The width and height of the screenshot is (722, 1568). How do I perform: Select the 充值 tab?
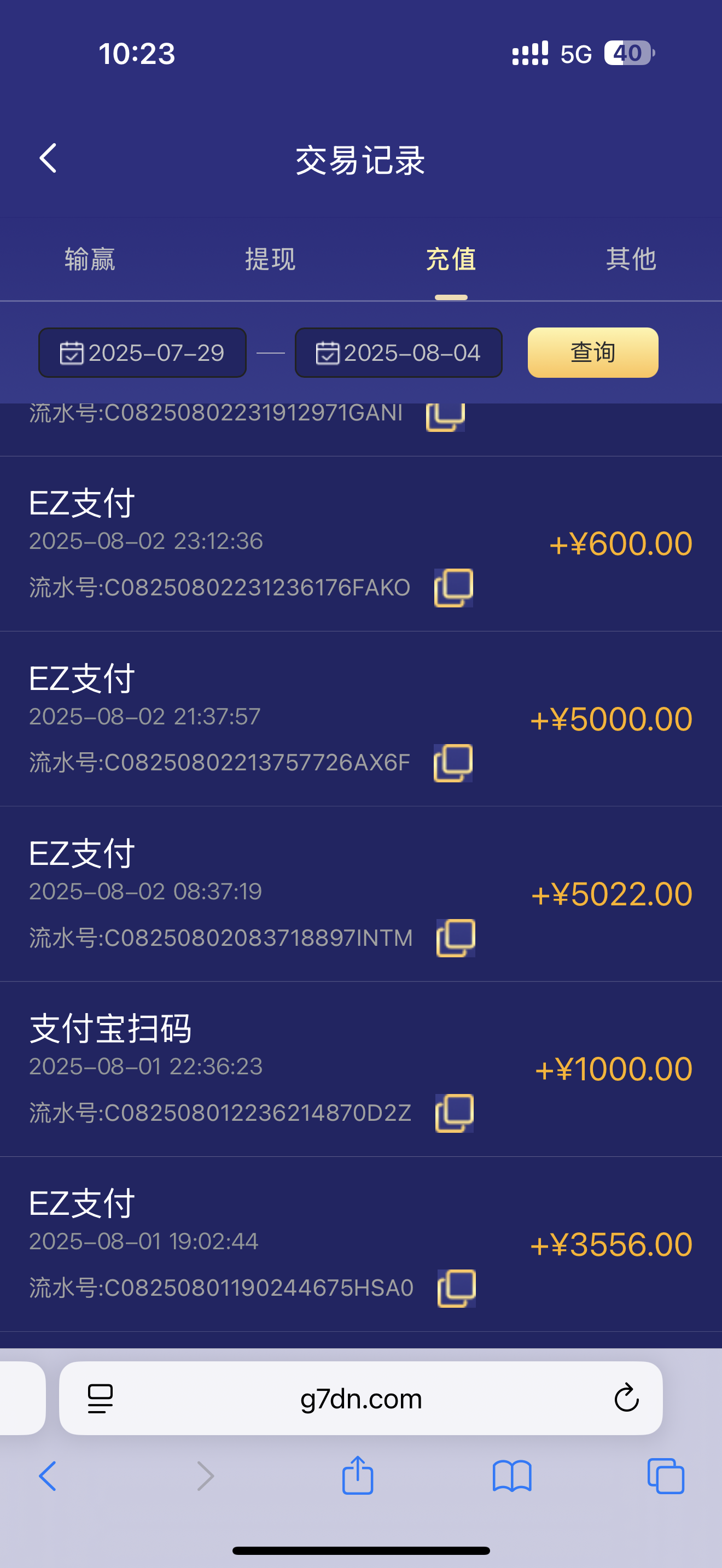point(451,259)
